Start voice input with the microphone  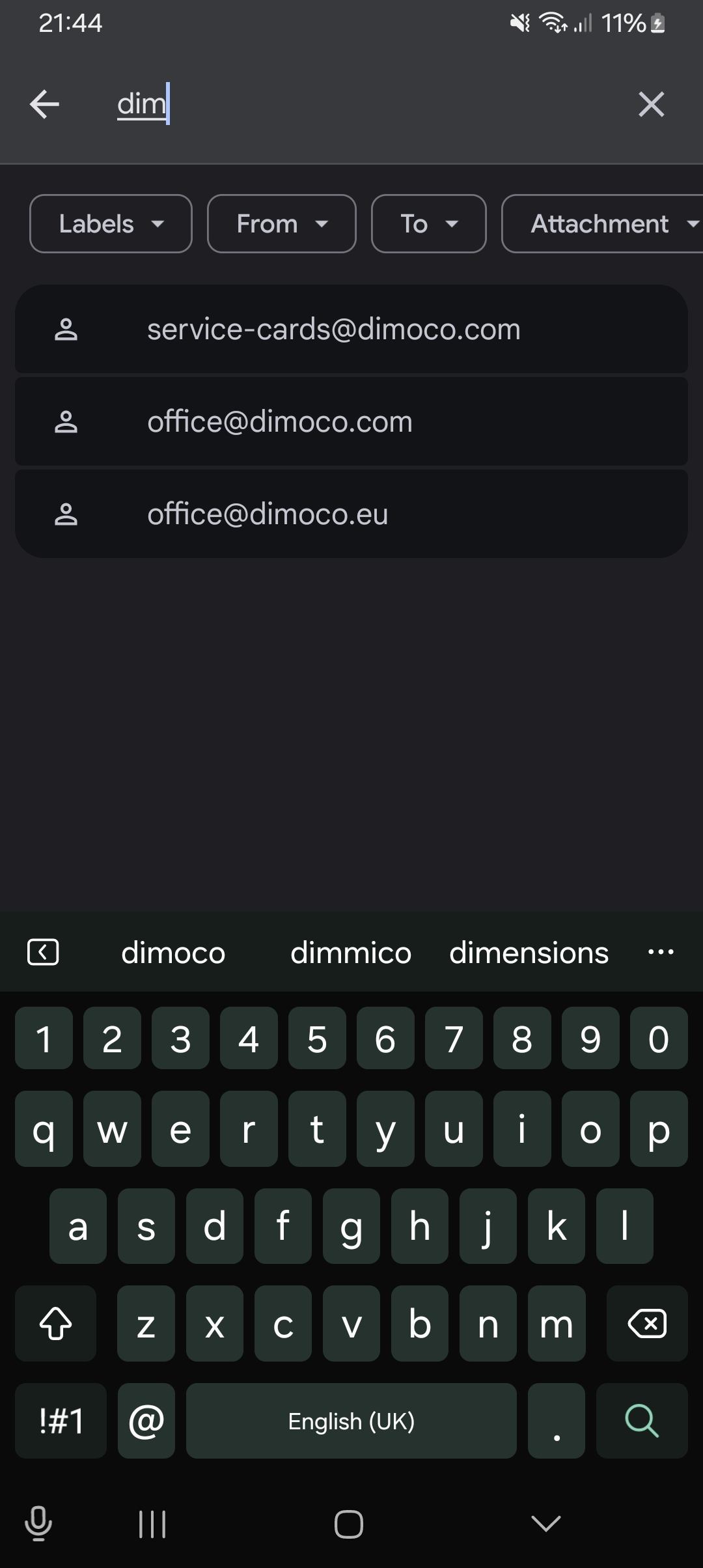(38, 1524)
